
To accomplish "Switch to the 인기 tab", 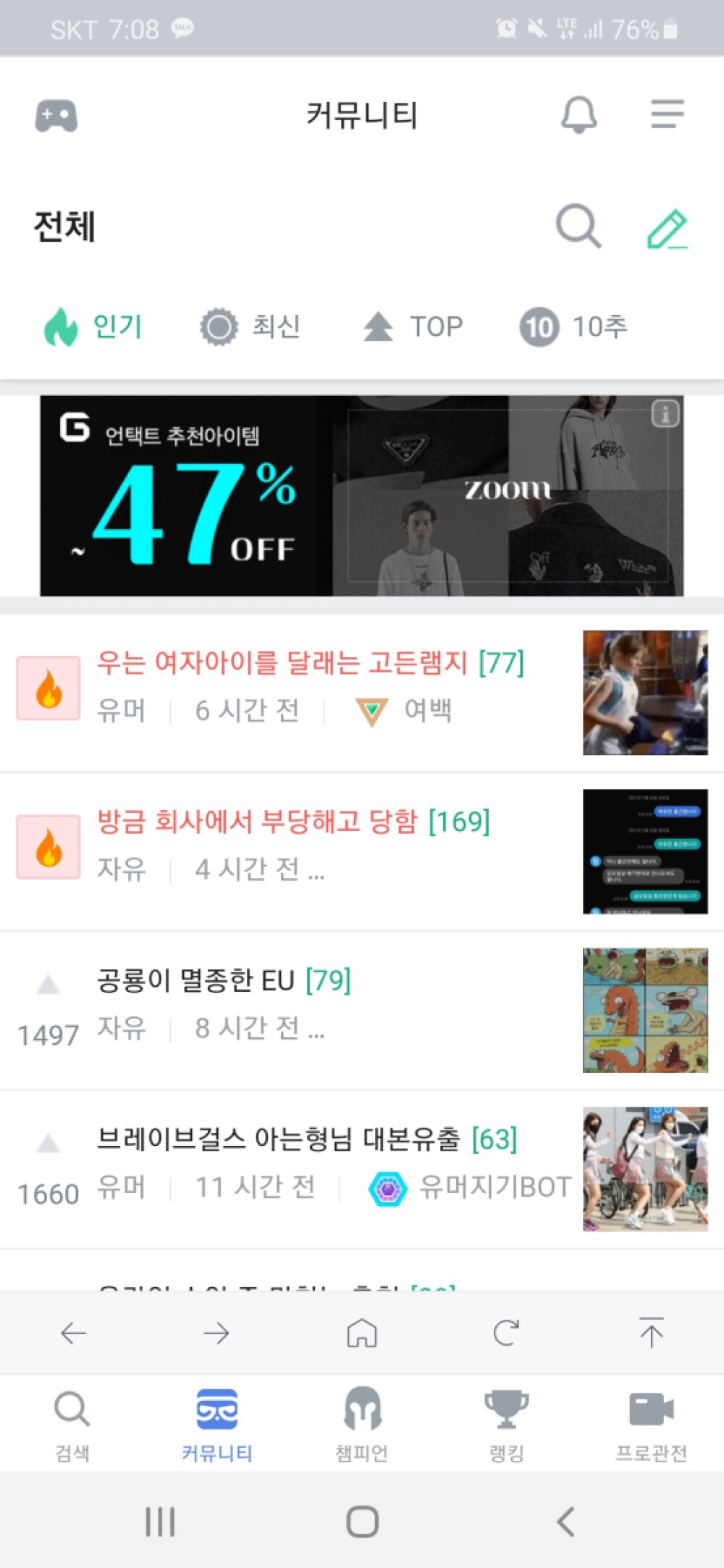I will (93, 326).
